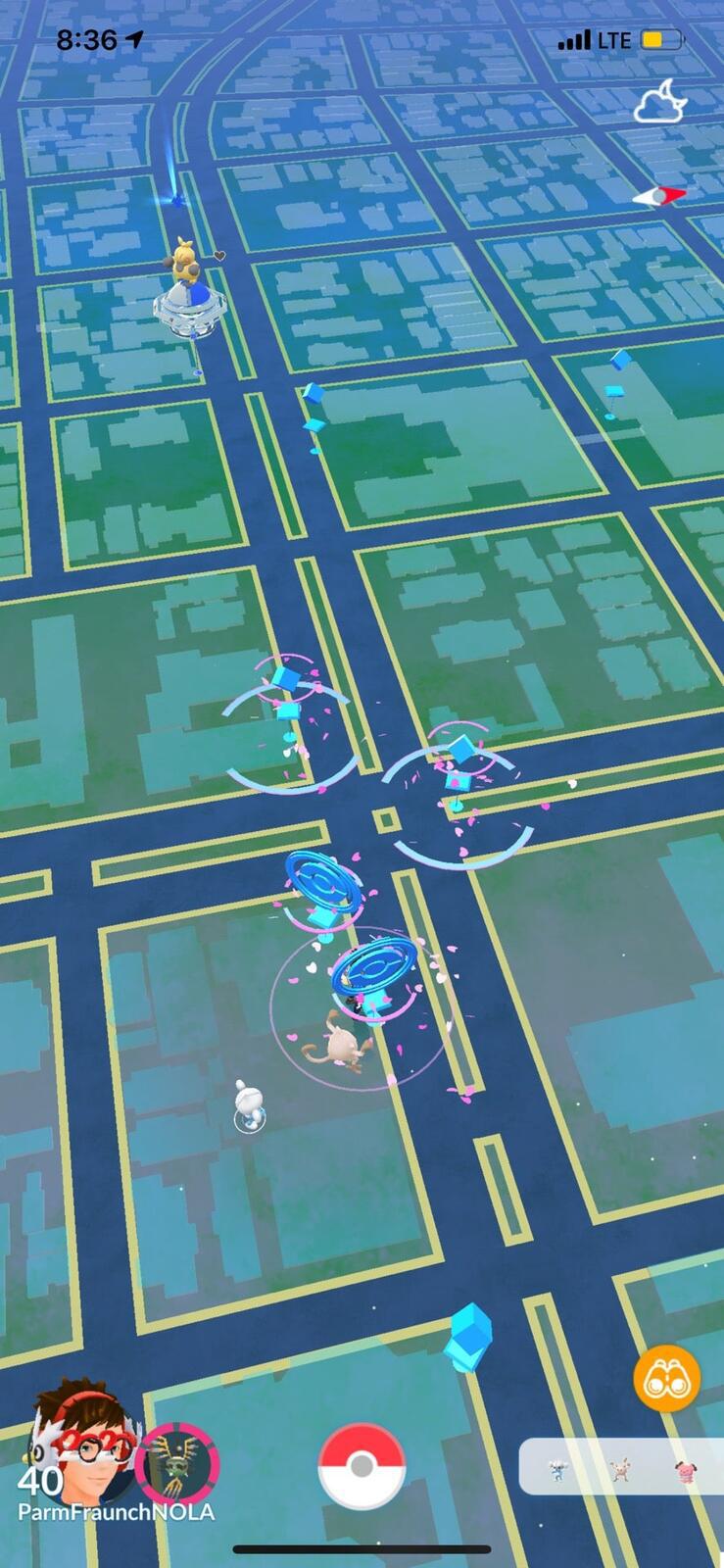The width and height of the screenshot is (724, 1568).
Task: Open the main menu Poké Ball
Action: tap(362, 1467)
